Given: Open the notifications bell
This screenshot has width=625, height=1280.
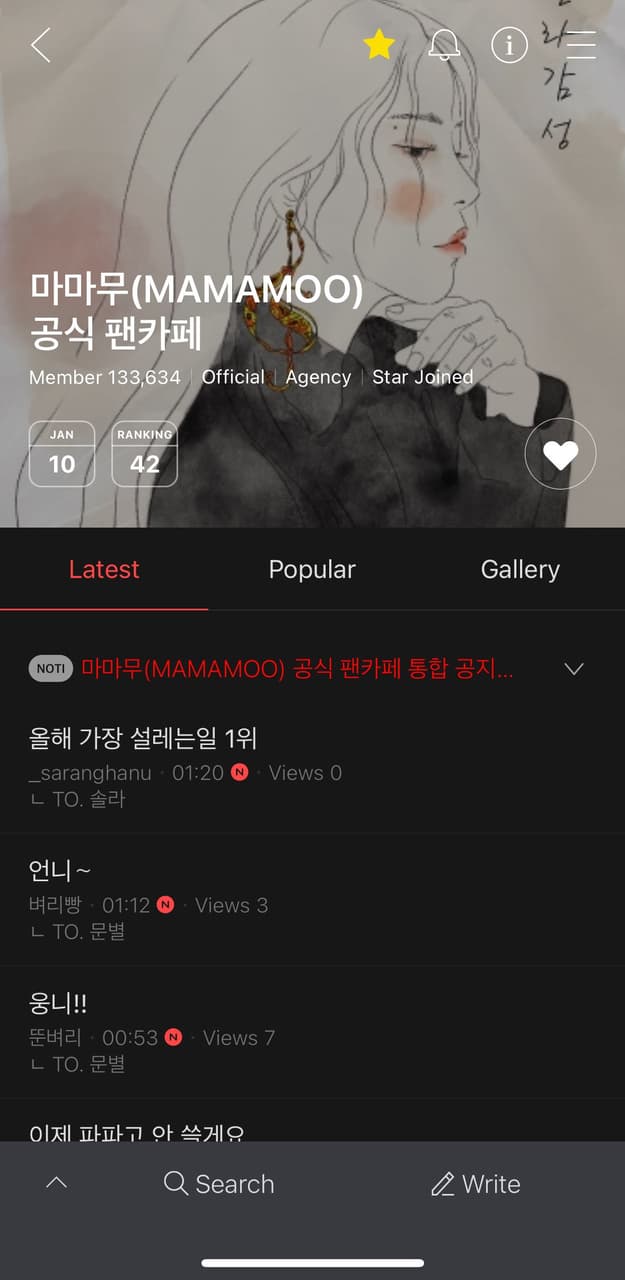Looking at the screenshot, I should (x=444, y=45).
